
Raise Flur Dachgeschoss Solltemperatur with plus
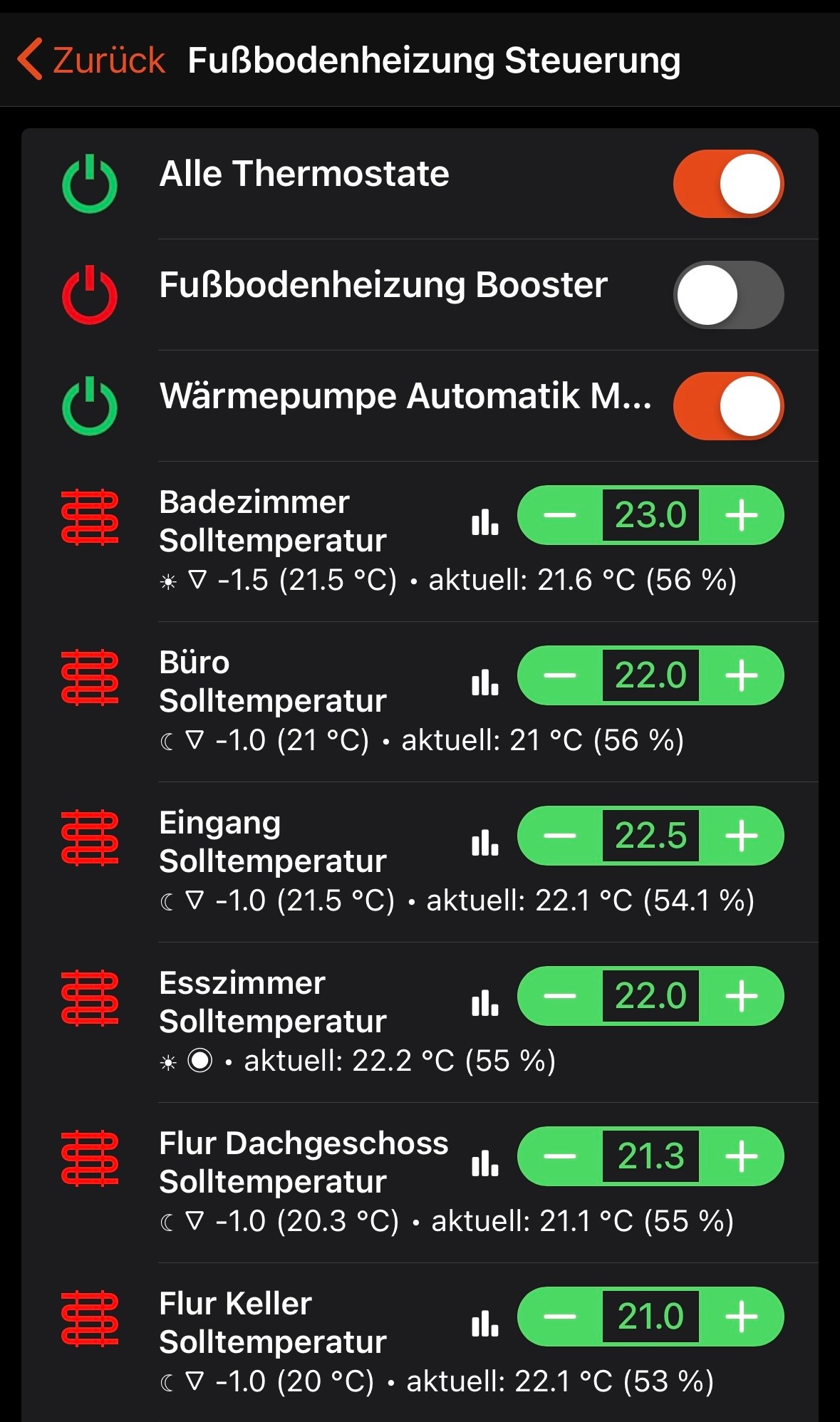coord(742,1156)
